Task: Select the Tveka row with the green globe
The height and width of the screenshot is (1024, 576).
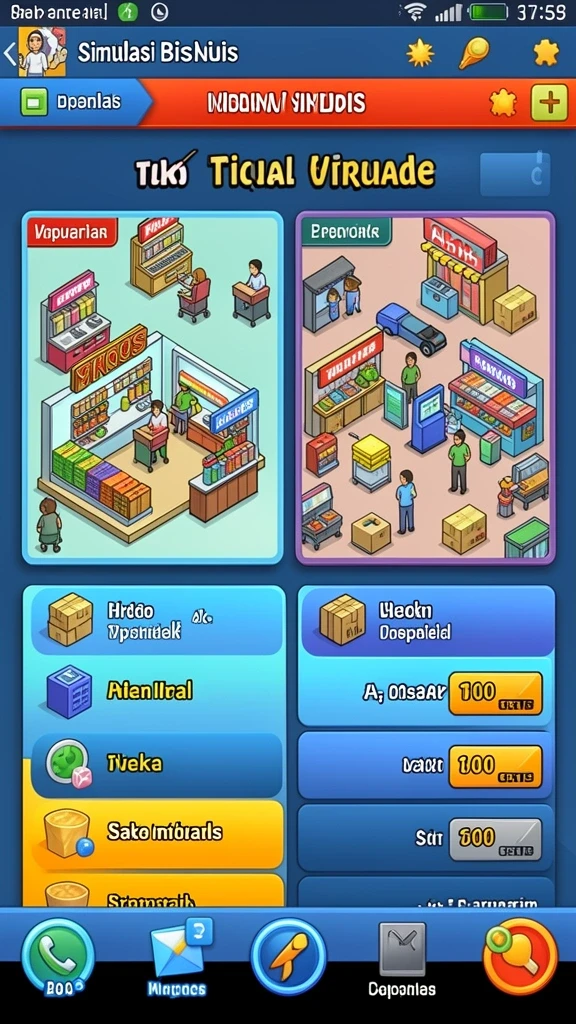Action: (x=157, y=763)
